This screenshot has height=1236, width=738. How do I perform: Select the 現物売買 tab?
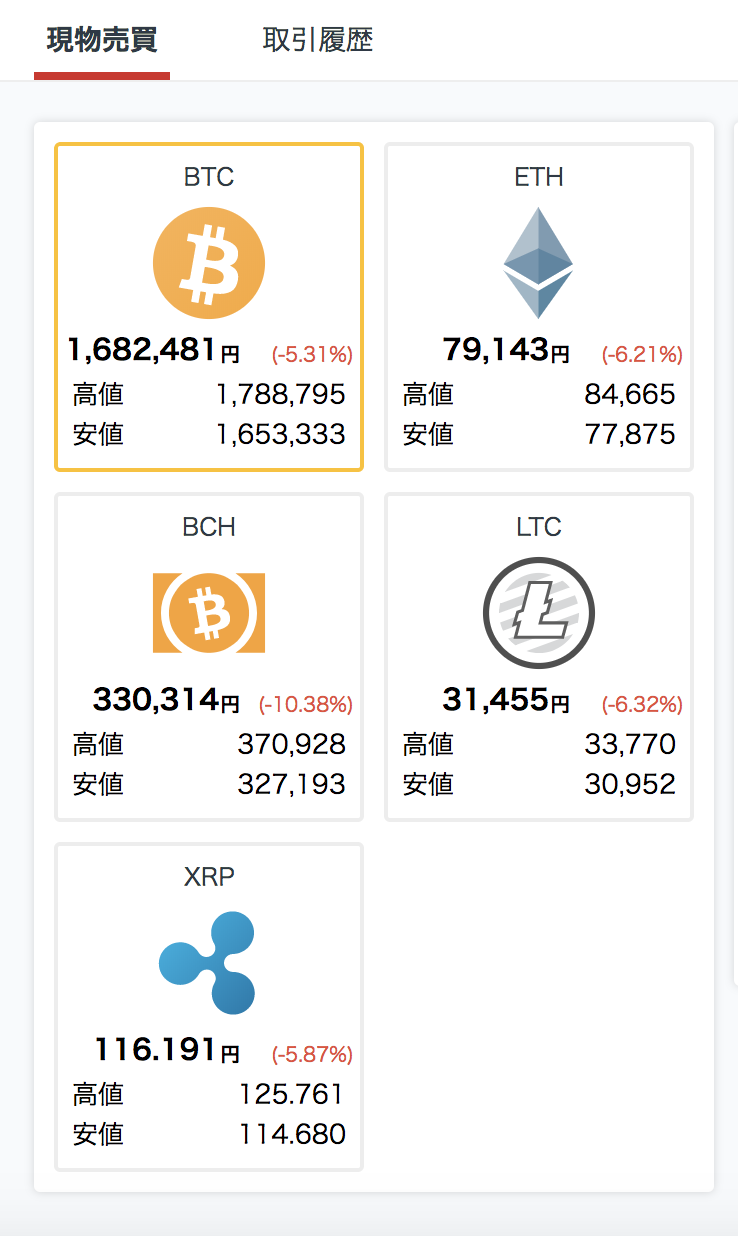(x=102, y=41)
